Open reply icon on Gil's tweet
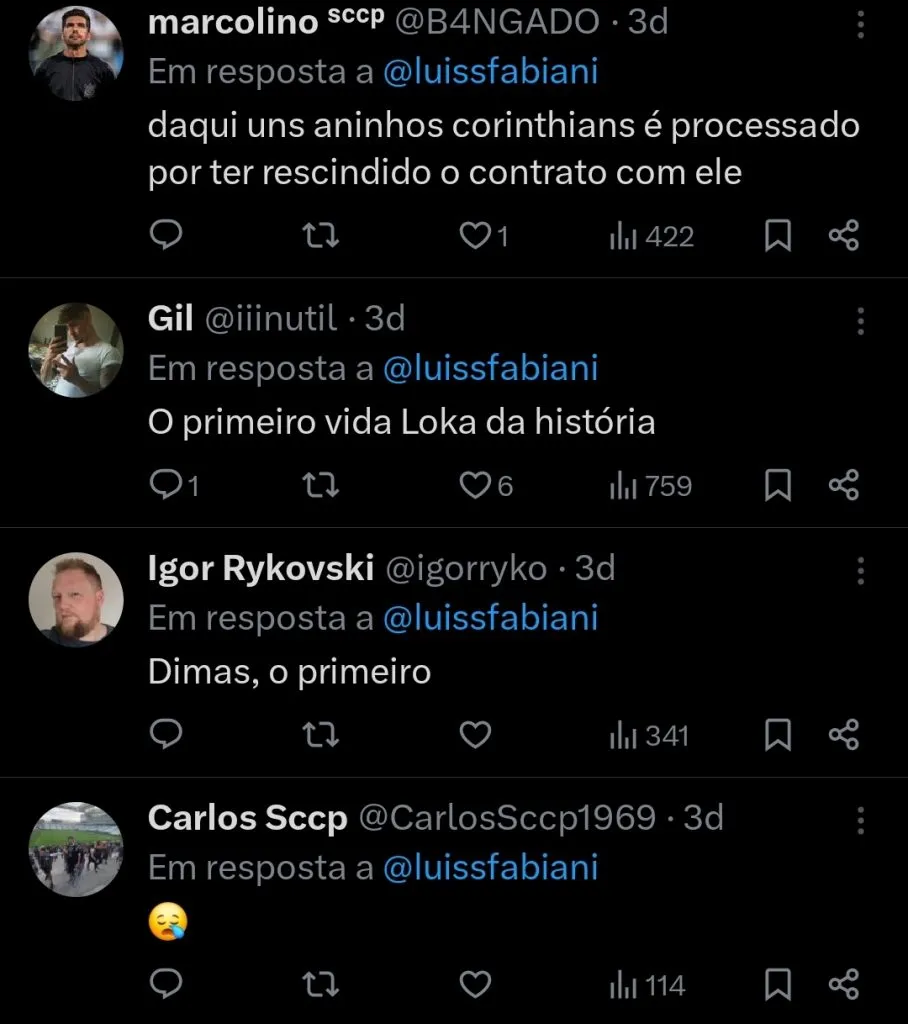908x1024 pixels. click(166, 485)
